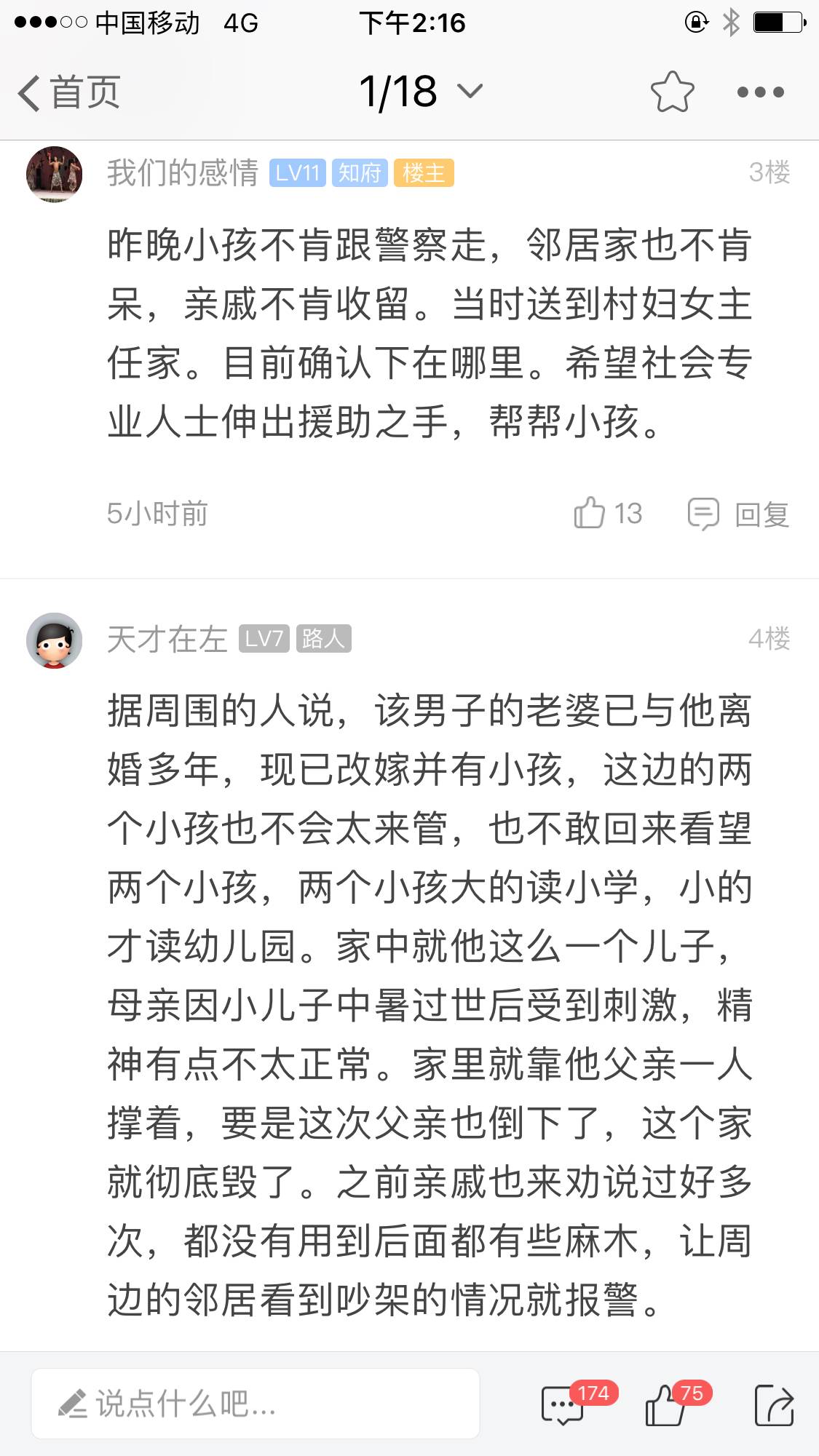Like the 3楼 comment by 我们的感情
This screenshot has height=1456, width=819.
[x=606, y=514]
